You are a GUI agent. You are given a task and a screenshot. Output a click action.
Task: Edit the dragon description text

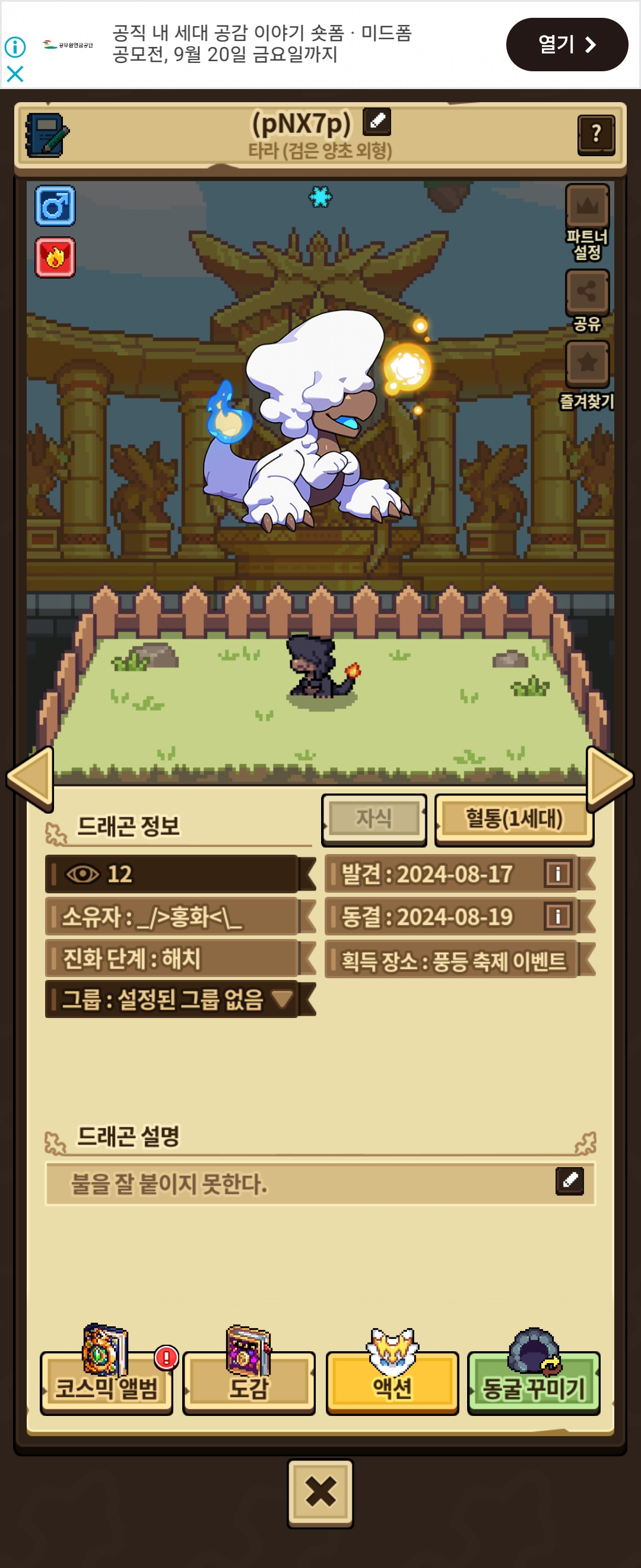[x=569, y=1181]
